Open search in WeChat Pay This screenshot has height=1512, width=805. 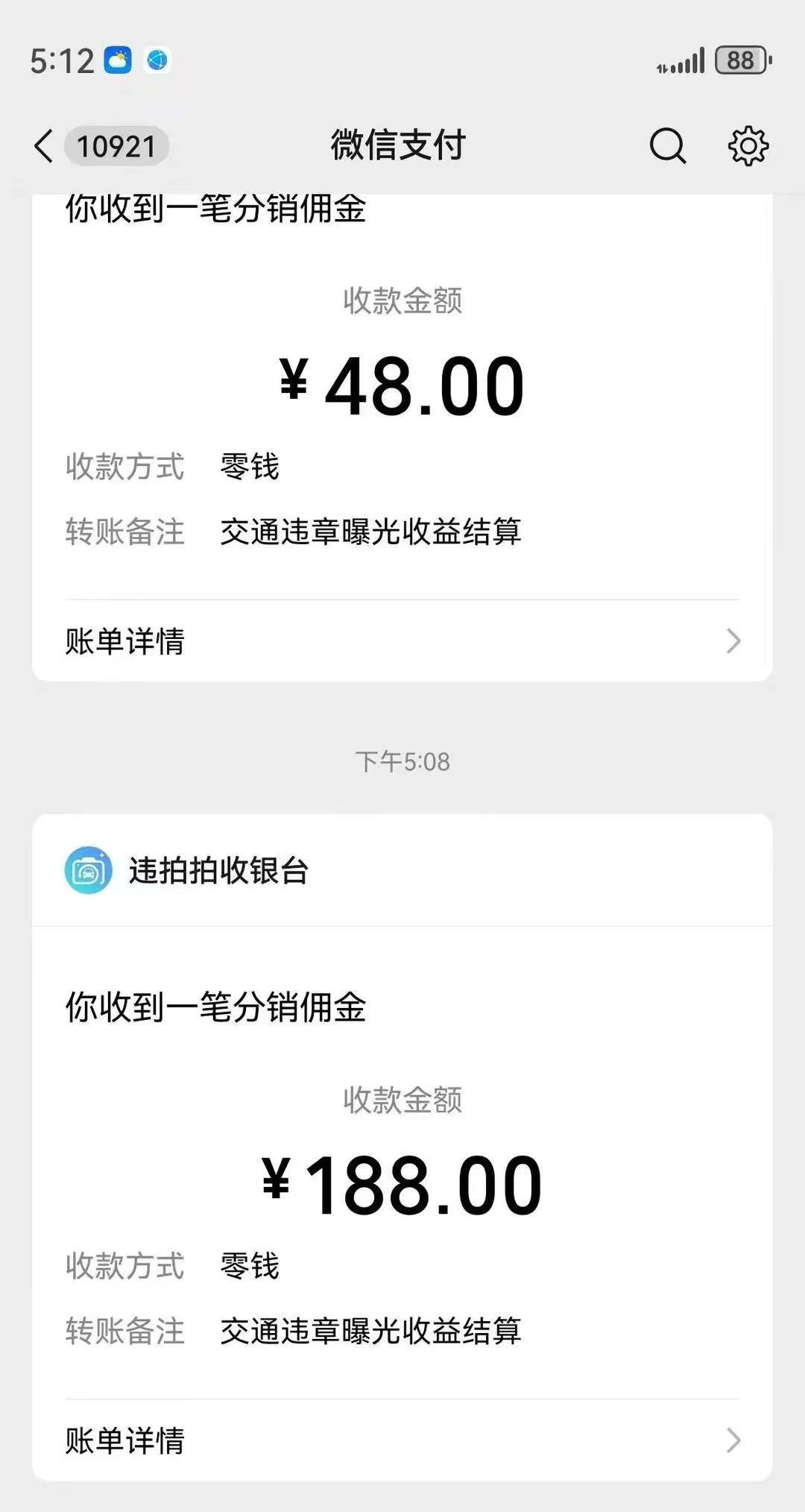pos(667,145)
